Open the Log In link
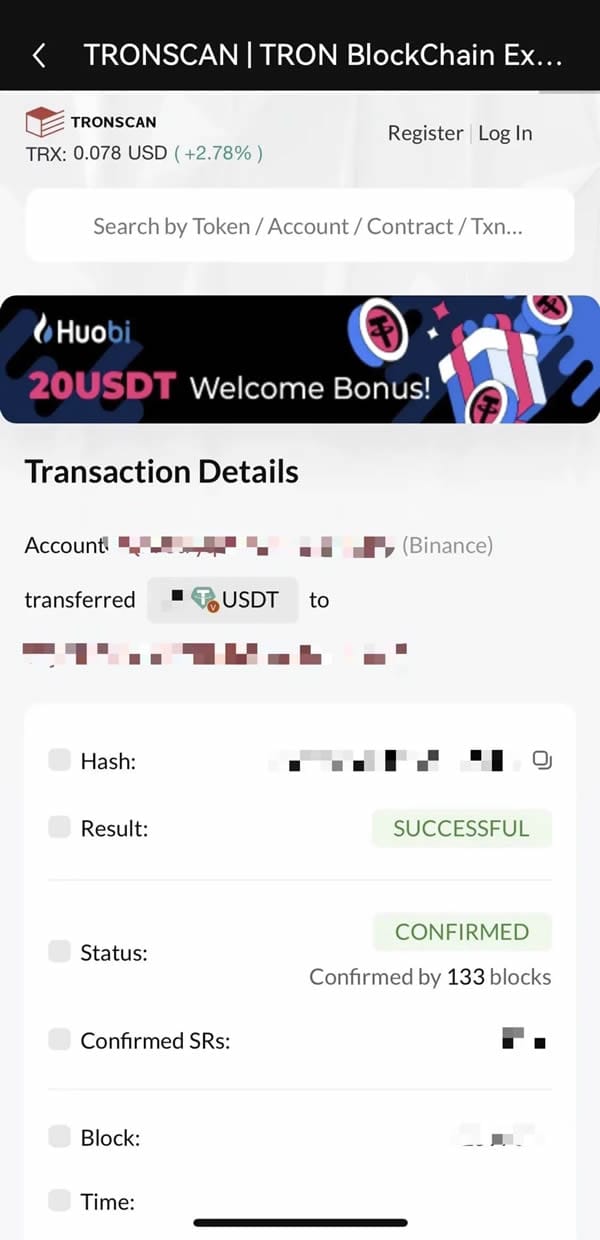Viewport: 600px width, 1240px height. (x=505, y=133)
